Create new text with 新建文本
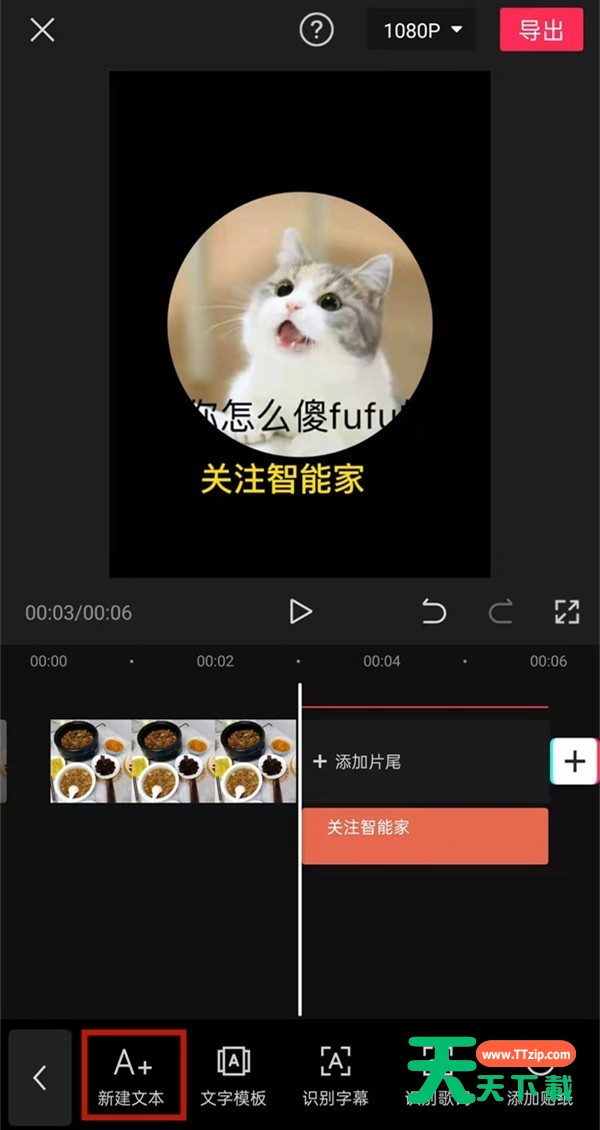 (x=132, y=1075)
